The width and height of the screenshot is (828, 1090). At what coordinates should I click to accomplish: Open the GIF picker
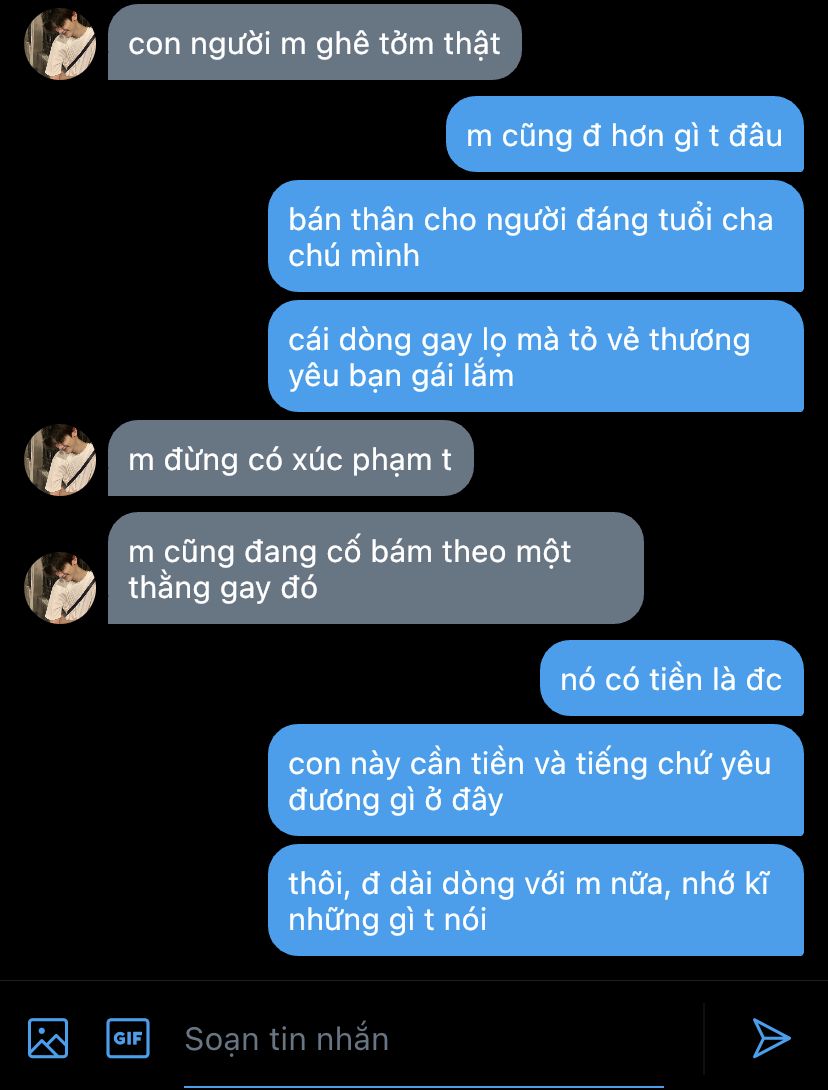pos(127,1038)
